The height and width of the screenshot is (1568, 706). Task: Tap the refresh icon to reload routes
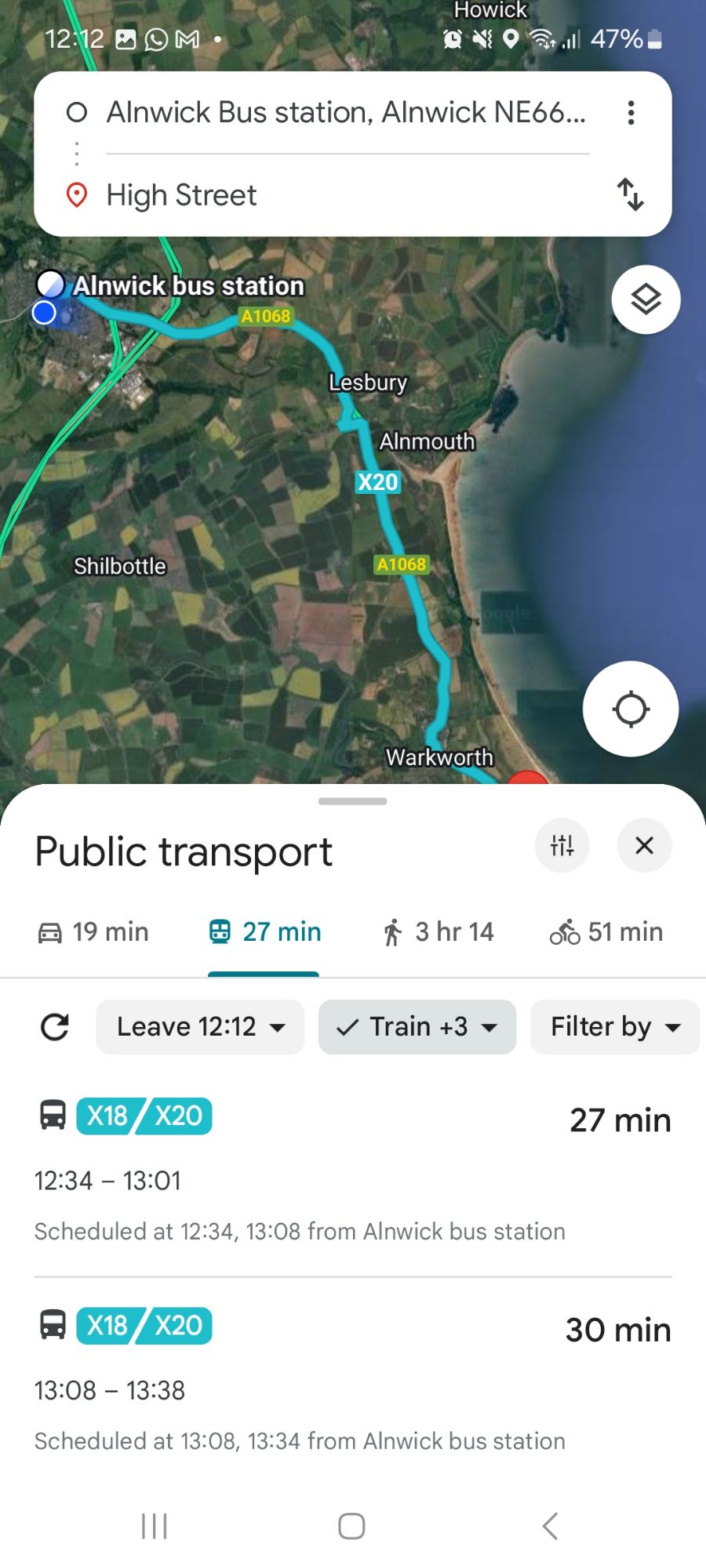(53, 1026)
